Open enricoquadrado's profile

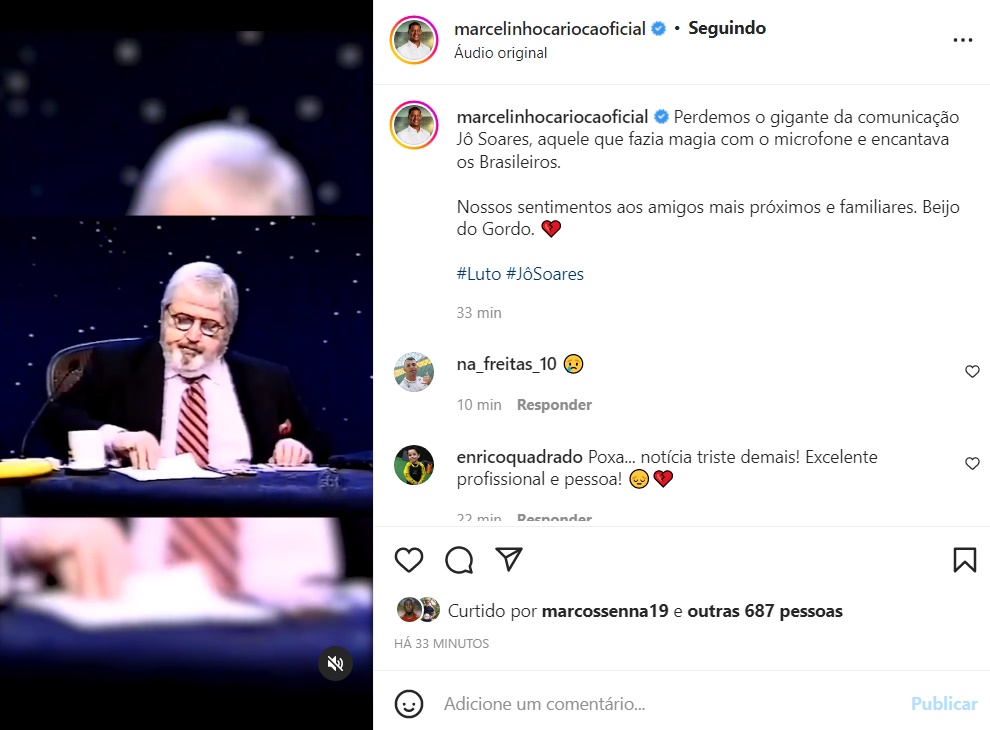coord(519,457)
